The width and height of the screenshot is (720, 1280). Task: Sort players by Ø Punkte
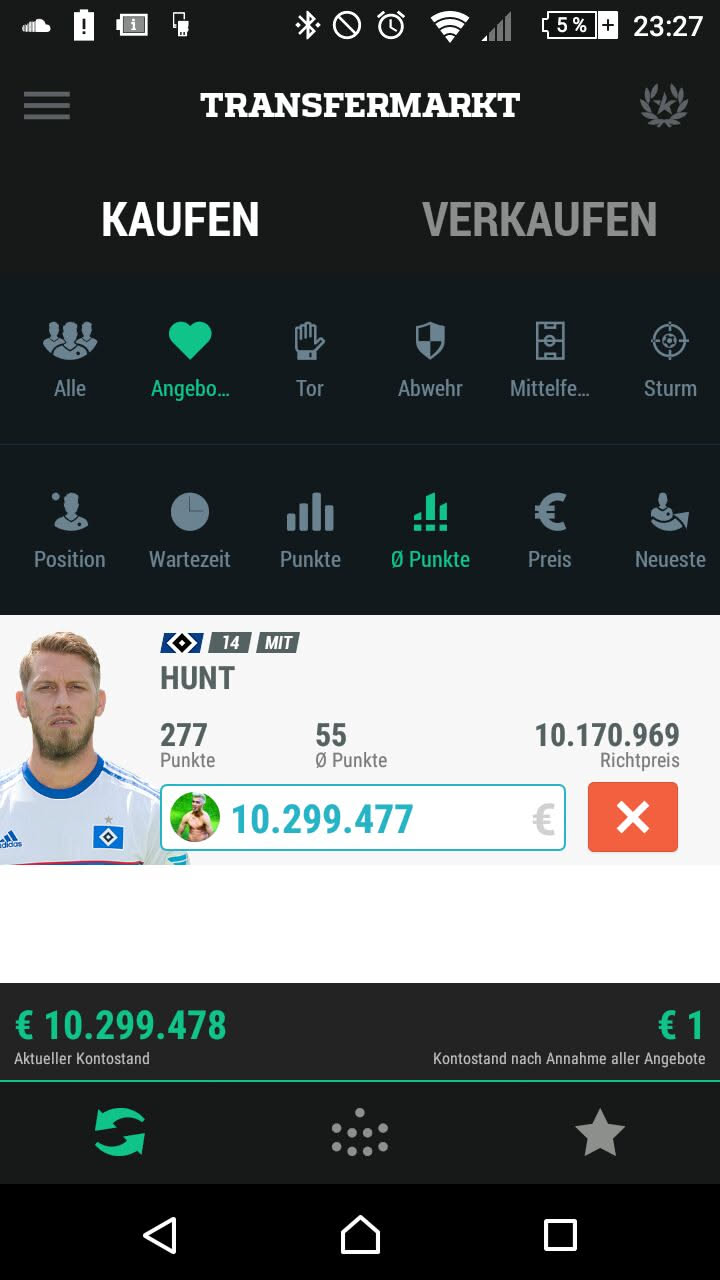click(430, 531)
